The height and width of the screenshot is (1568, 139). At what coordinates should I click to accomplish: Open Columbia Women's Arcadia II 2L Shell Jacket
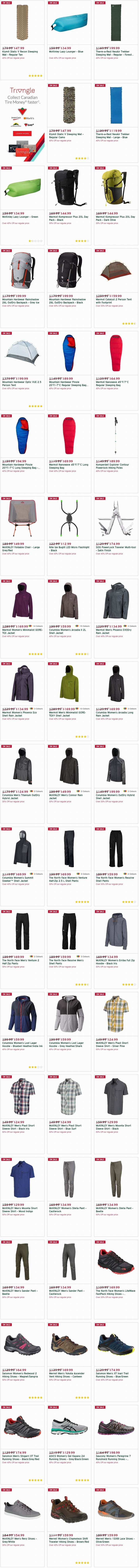tap(69, 603)
